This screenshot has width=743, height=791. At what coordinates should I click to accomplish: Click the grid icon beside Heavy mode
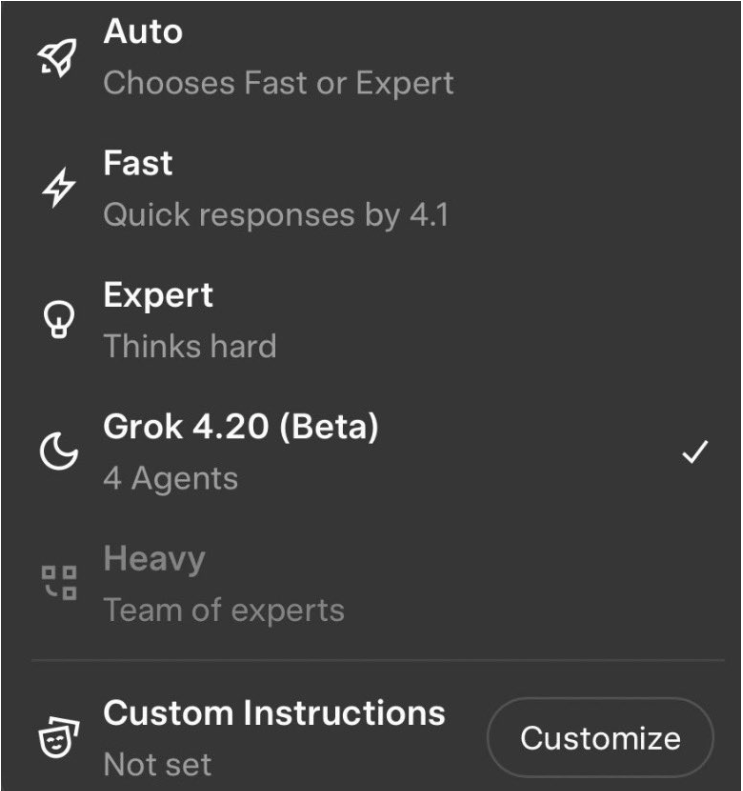58,581
